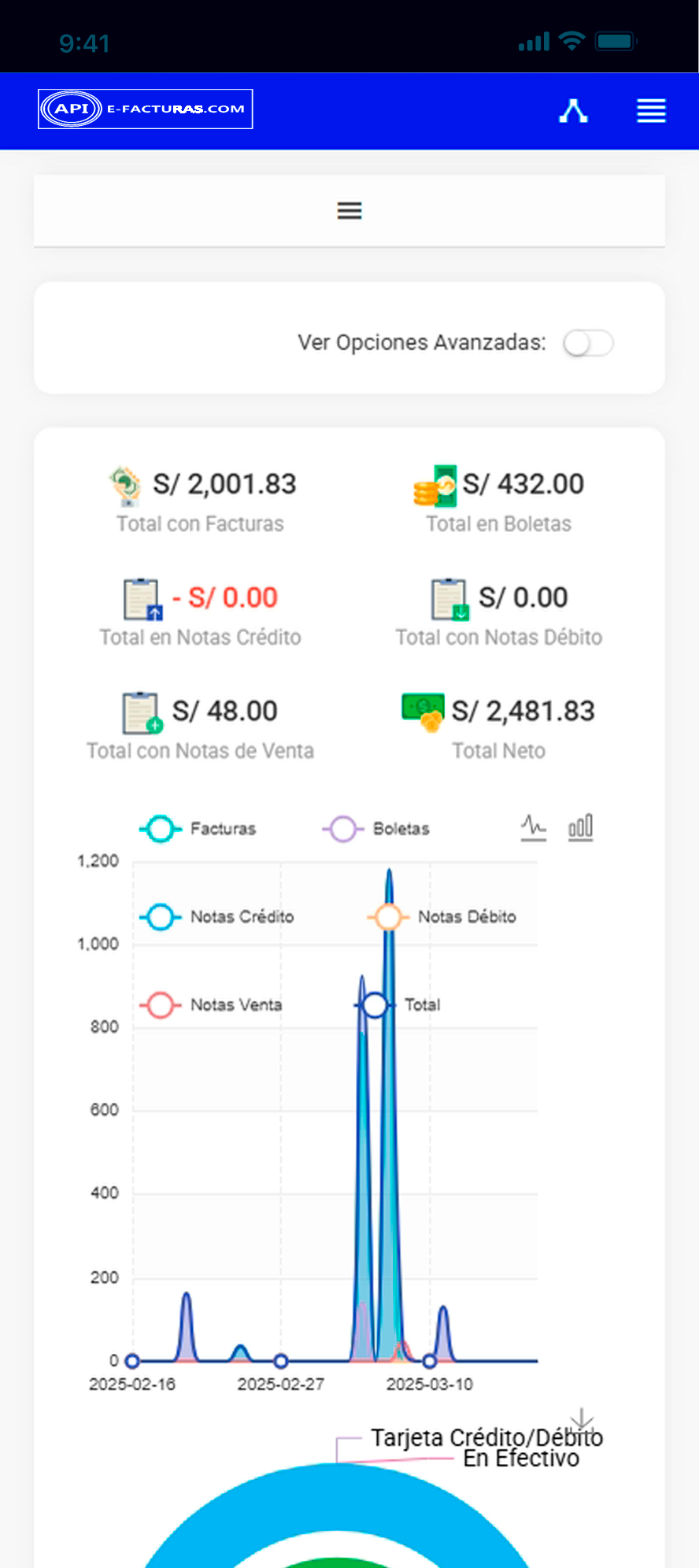Open the main menu in the blue header
The width and height of the screenshot is (699, 1568).
(651, 111)
